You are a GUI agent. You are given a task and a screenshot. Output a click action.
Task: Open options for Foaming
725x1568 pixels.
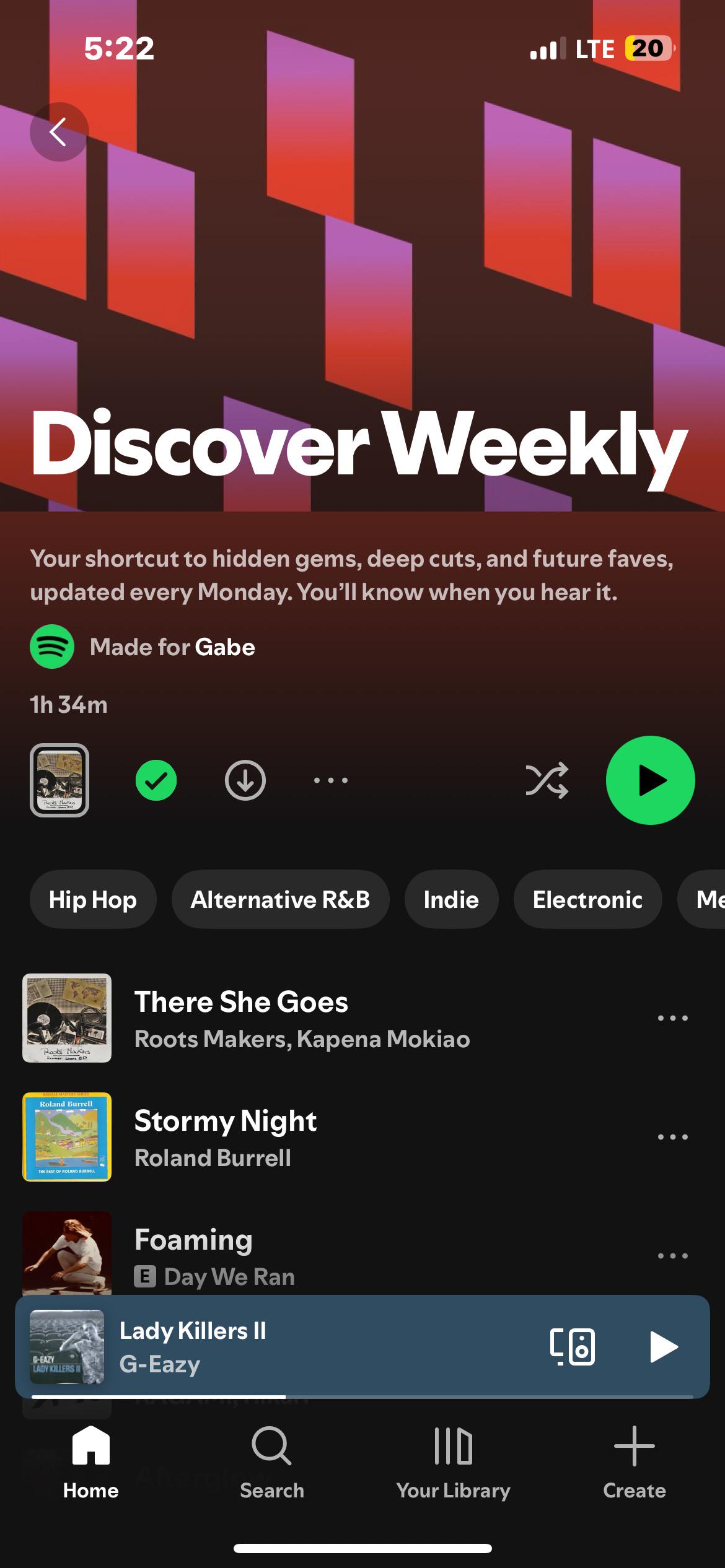673,1256
